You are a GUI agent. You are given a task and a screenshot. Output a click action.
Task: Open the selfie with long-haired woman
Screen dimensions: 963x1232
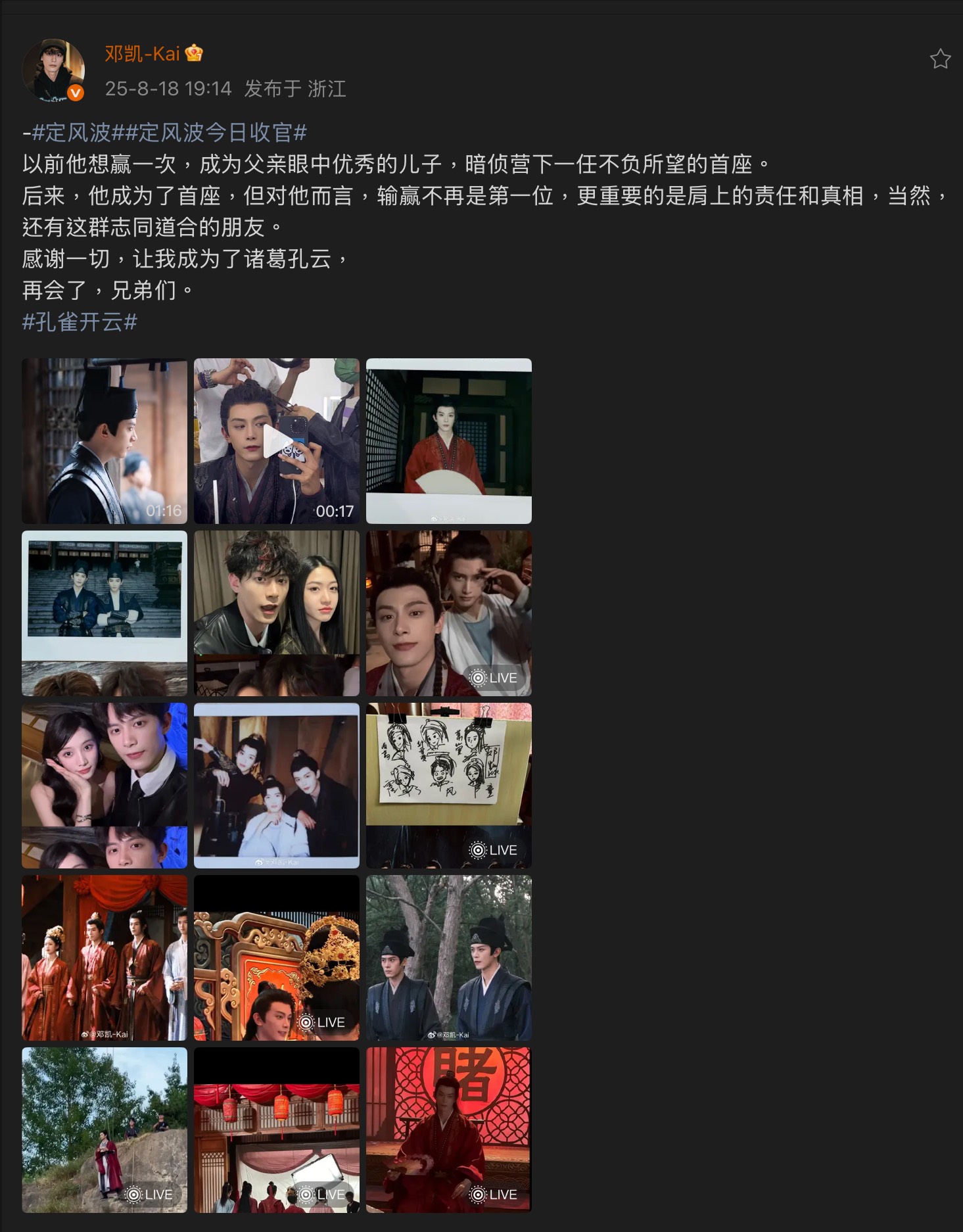277,613
